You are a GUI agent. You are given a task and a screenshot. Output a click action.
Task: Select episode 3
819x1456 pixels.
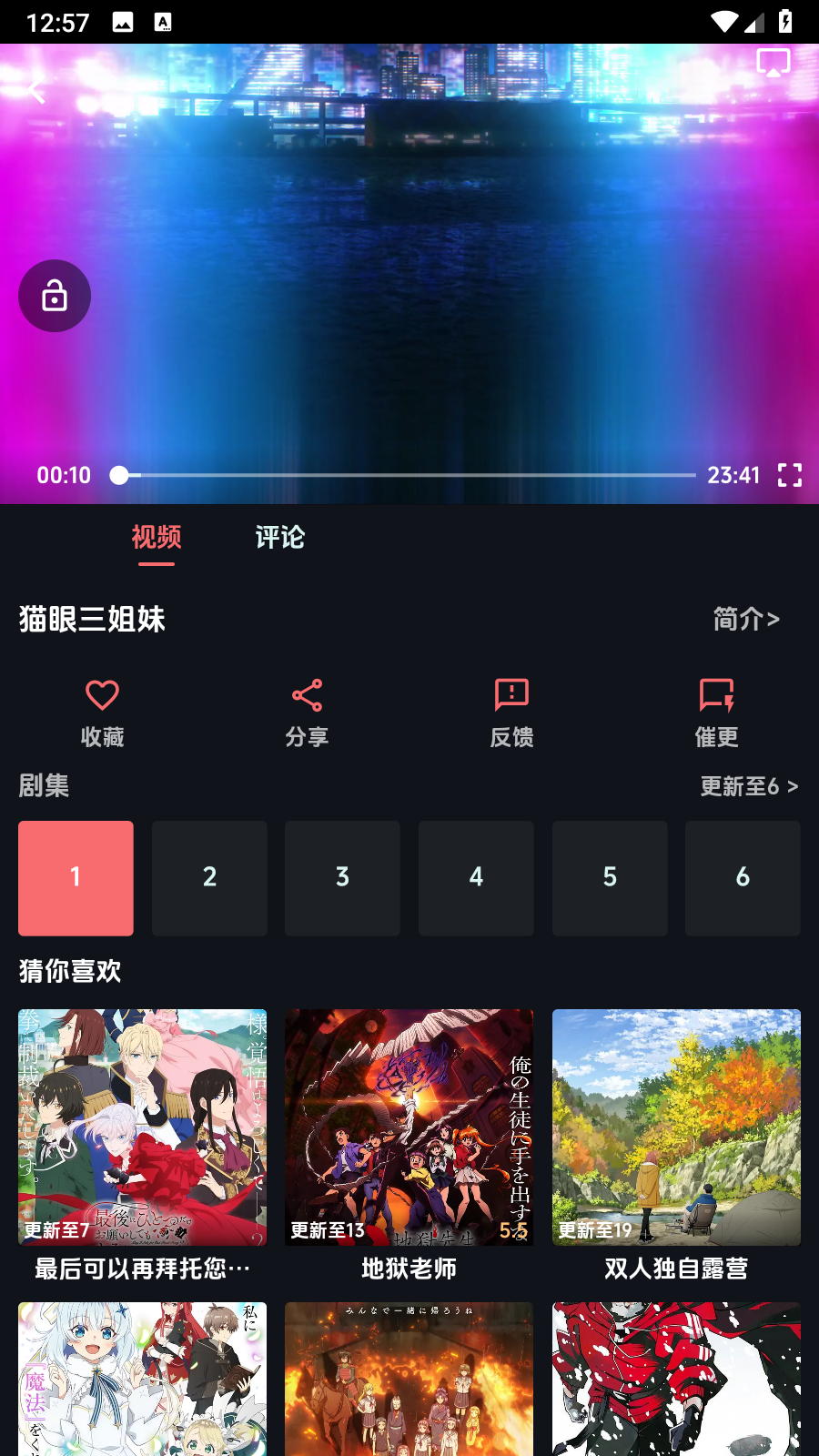click(342, 878)
